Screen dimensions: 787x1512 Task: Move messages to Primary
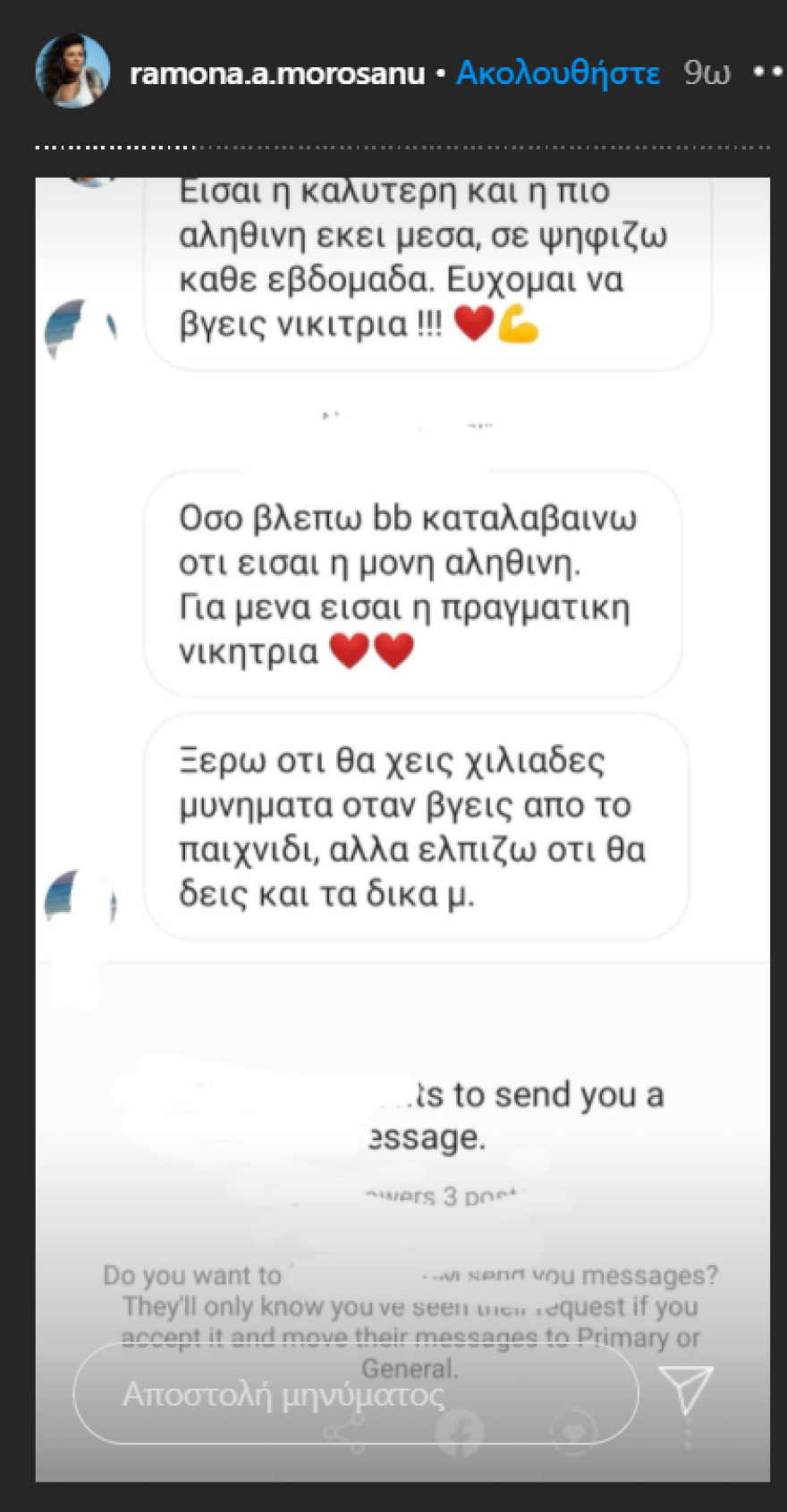coord(638,1336)
